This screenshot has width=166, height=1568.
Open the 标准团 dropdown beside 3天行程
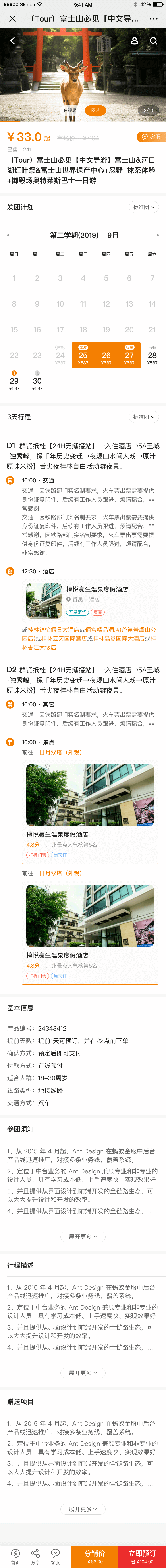coord(144,417)
